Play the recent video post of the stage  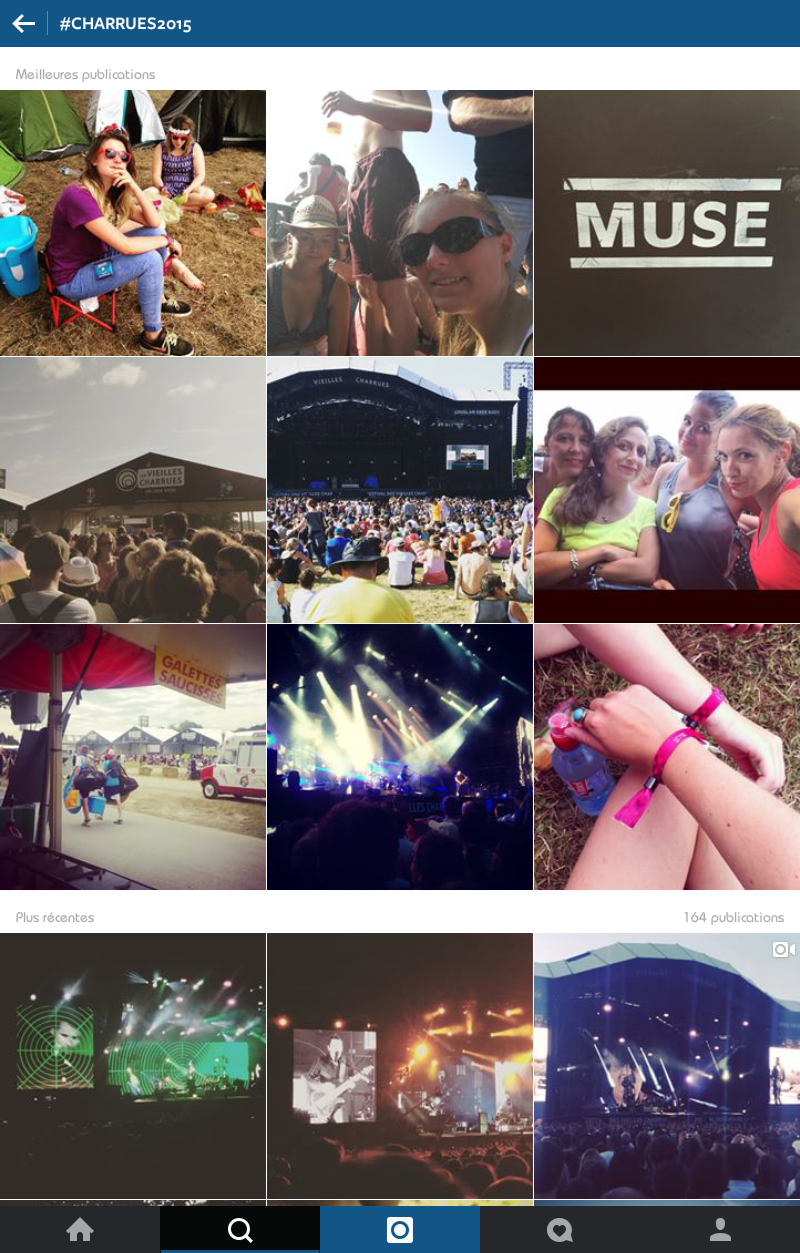(667, 1065)
